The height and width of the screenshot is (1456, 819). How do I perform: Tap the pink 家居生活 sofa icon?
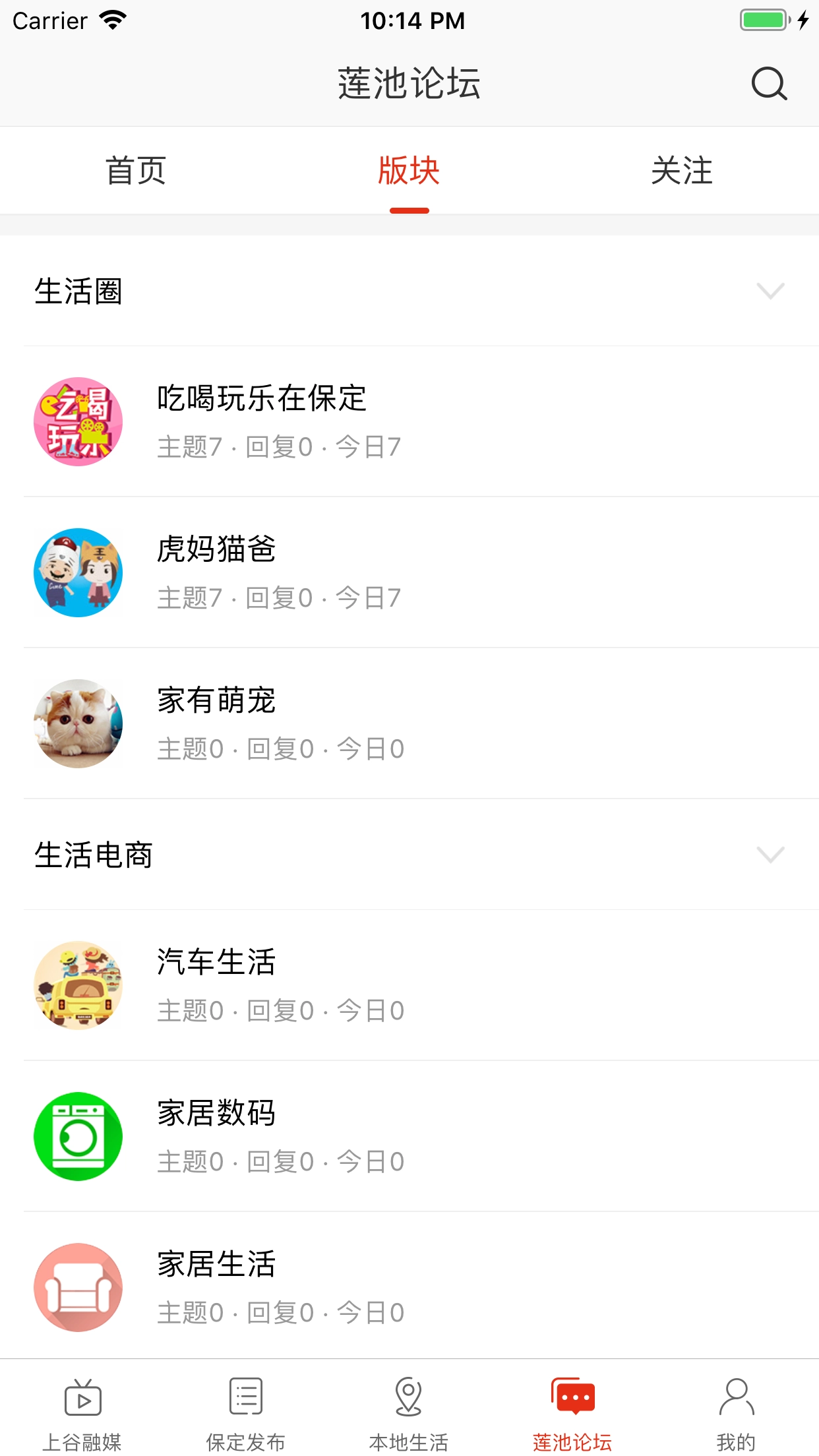click(x=77, y=1287)
